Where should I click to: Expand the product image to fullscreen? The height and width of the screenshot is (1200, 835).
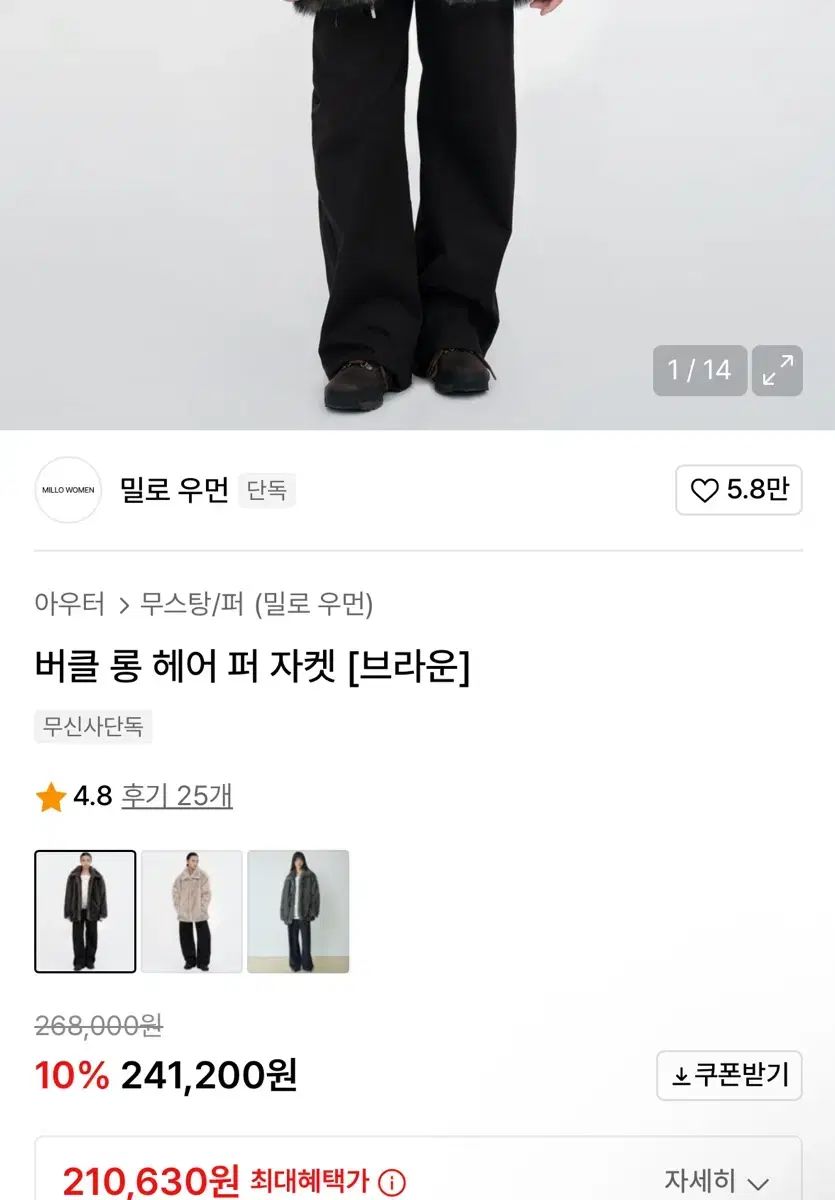777,371
